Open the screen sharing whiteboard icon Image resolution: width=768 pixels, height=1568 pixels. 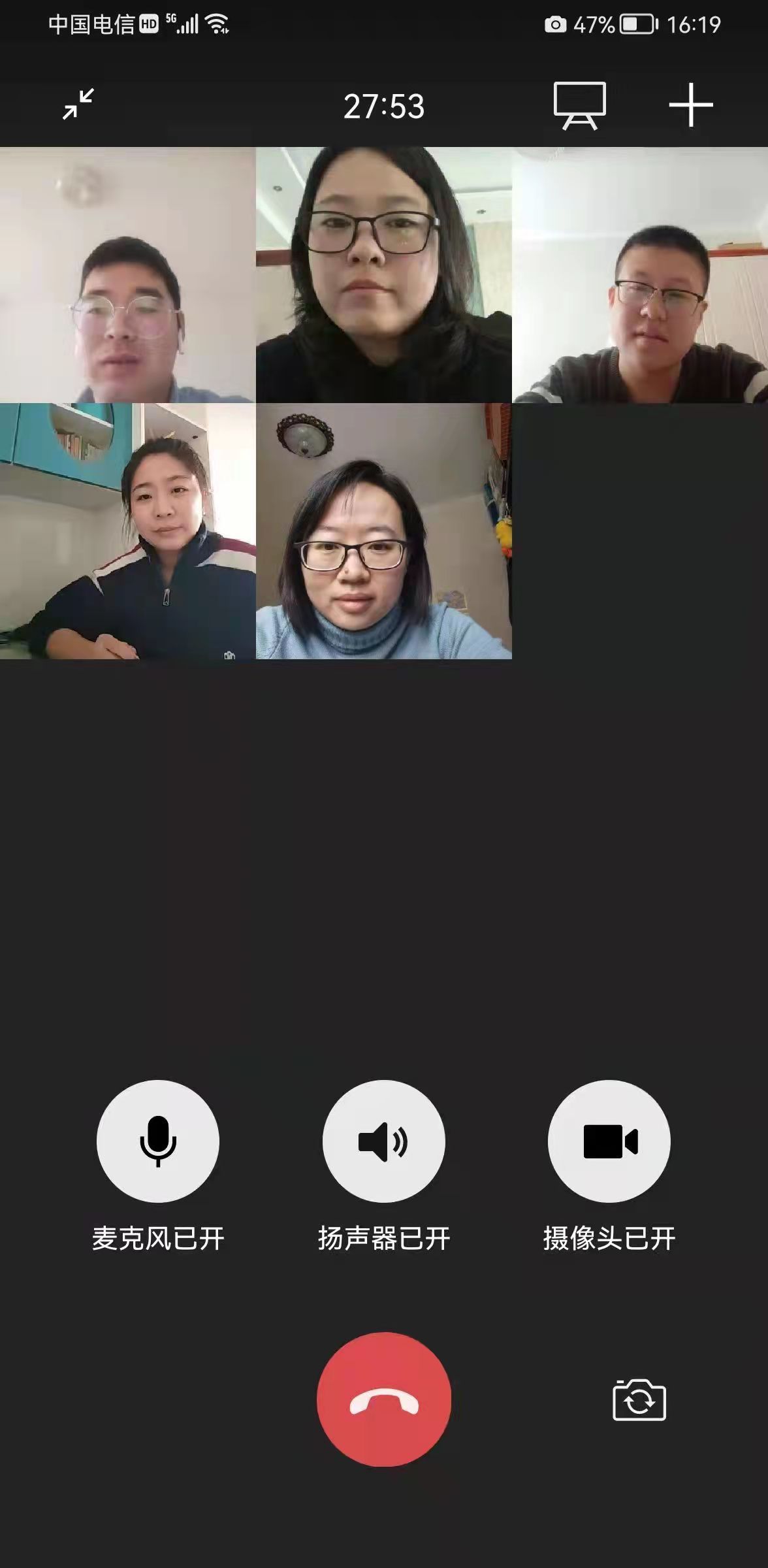[579, 105]
